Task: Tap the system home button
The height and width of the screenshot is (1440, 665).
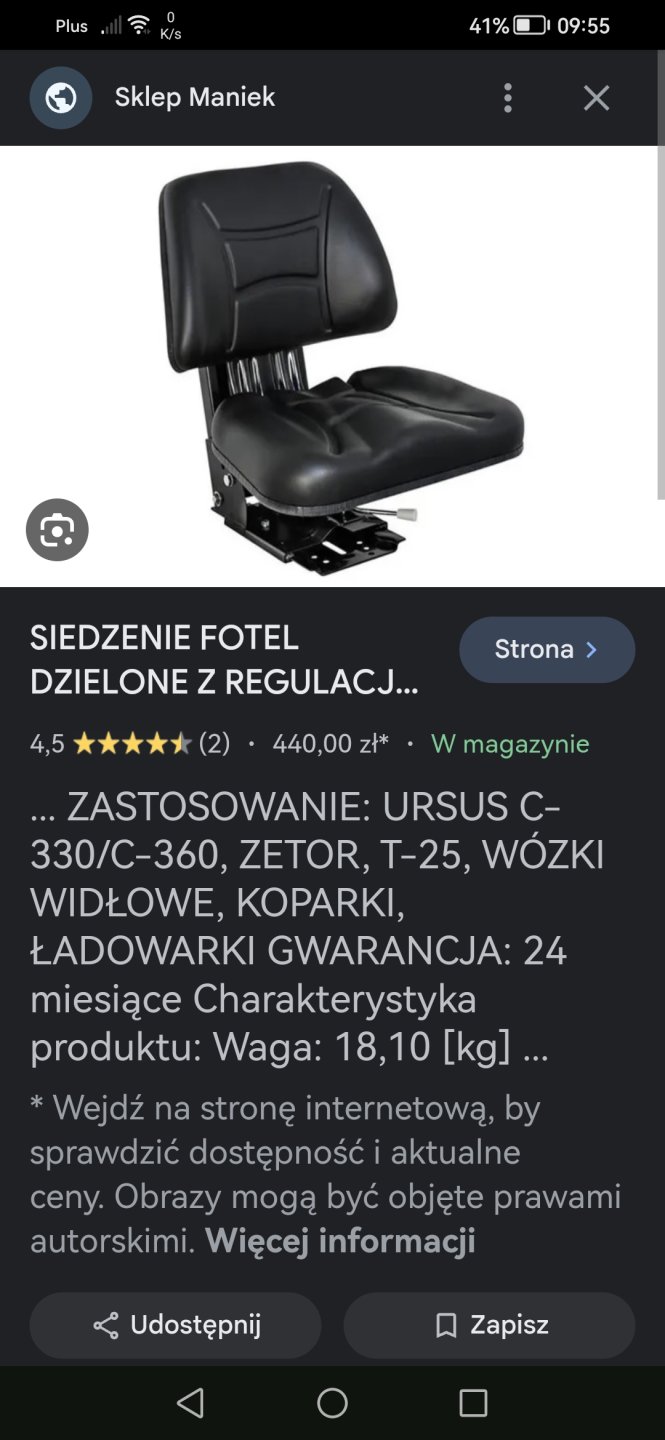Action: [x=332, y=1403]
